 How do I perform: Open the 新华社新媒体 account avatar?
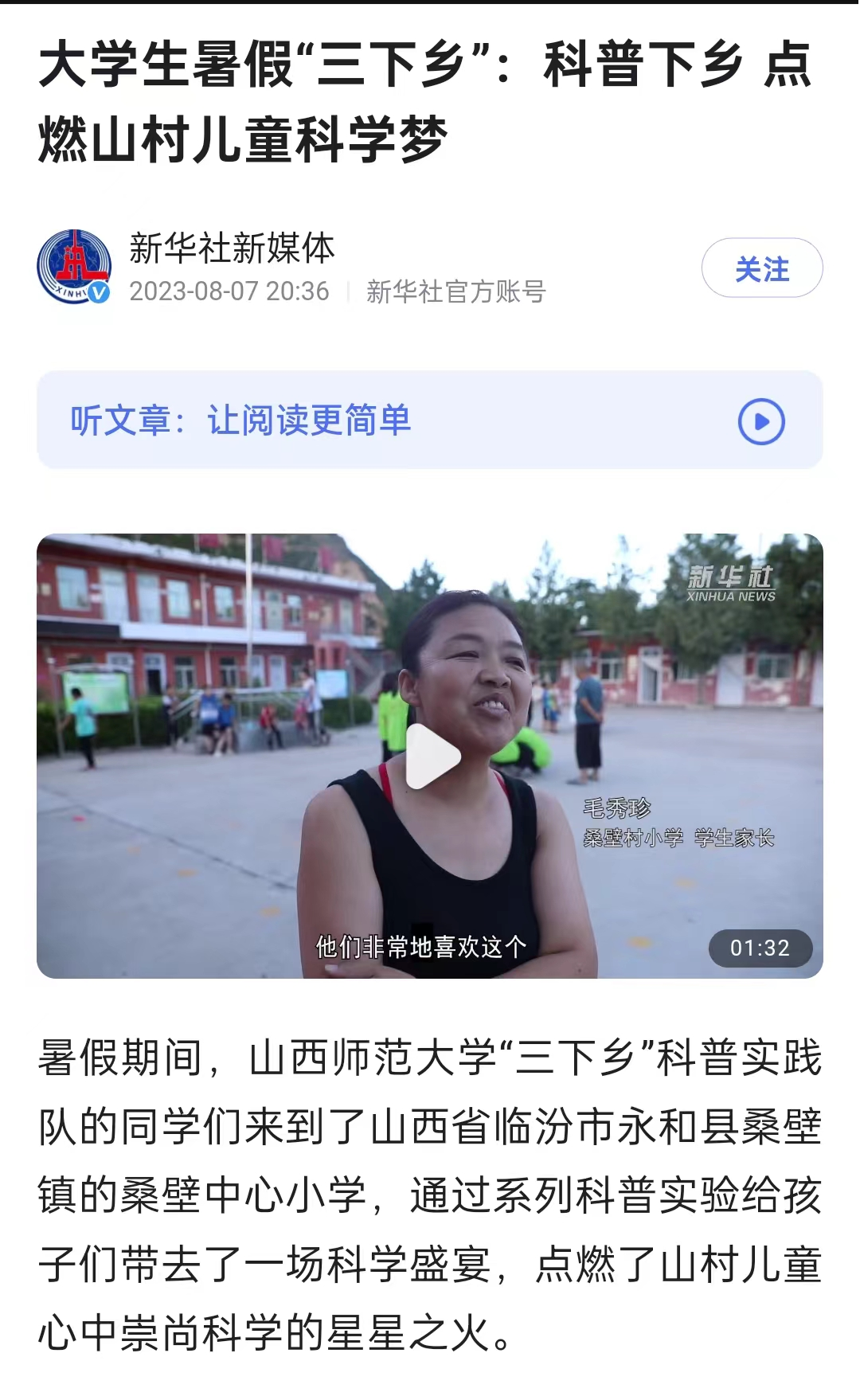(x=74, y=268)
